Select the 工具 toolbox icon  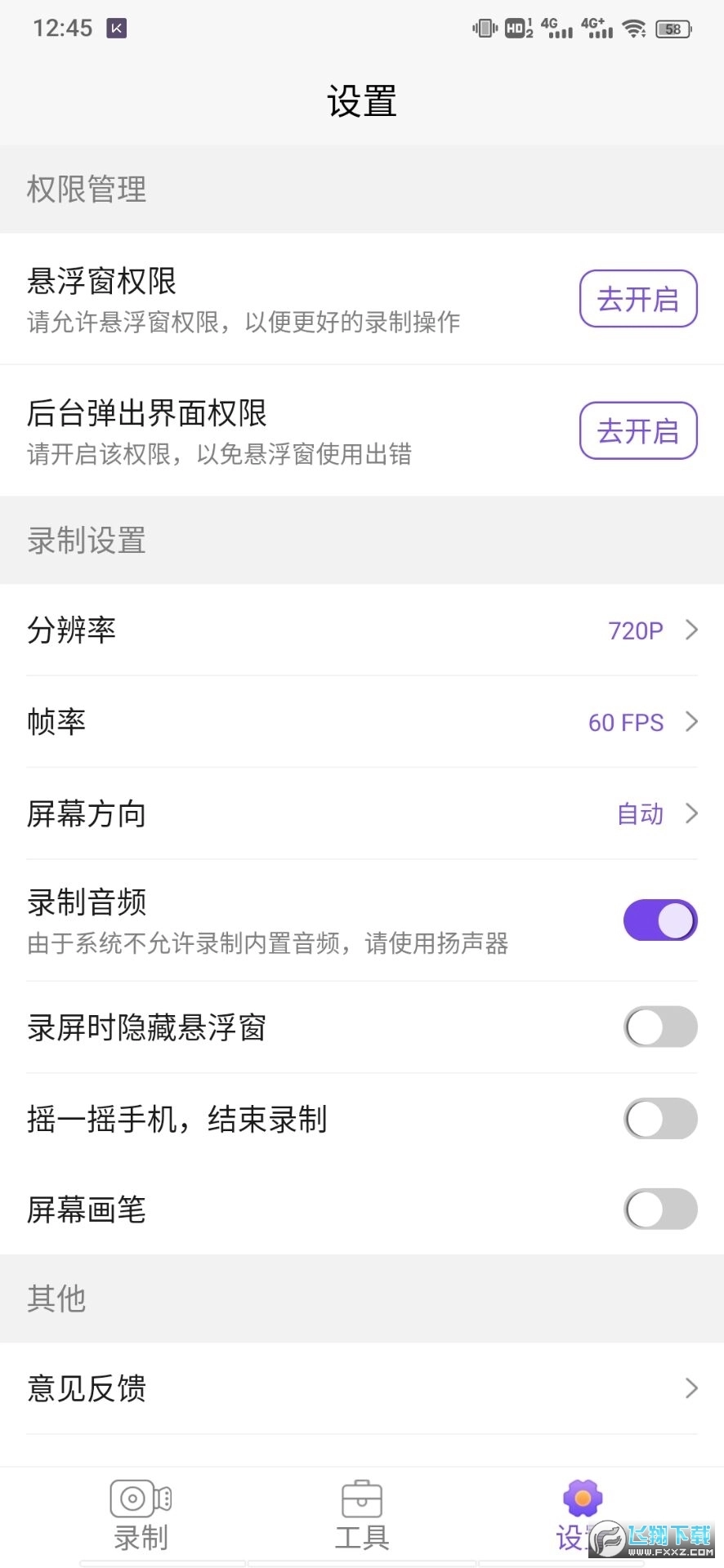(x=360, y=1503)
